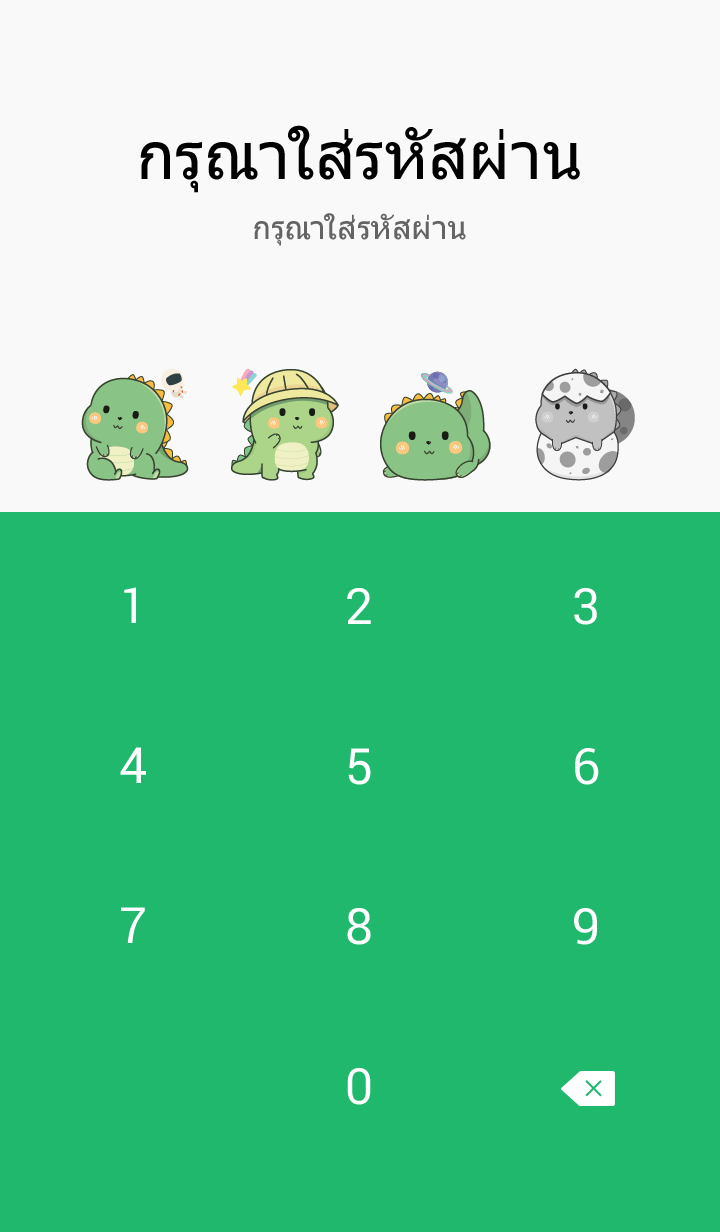Select digit 3 on the keypad
Screen dimensions: 720x1232
point(586,607)
